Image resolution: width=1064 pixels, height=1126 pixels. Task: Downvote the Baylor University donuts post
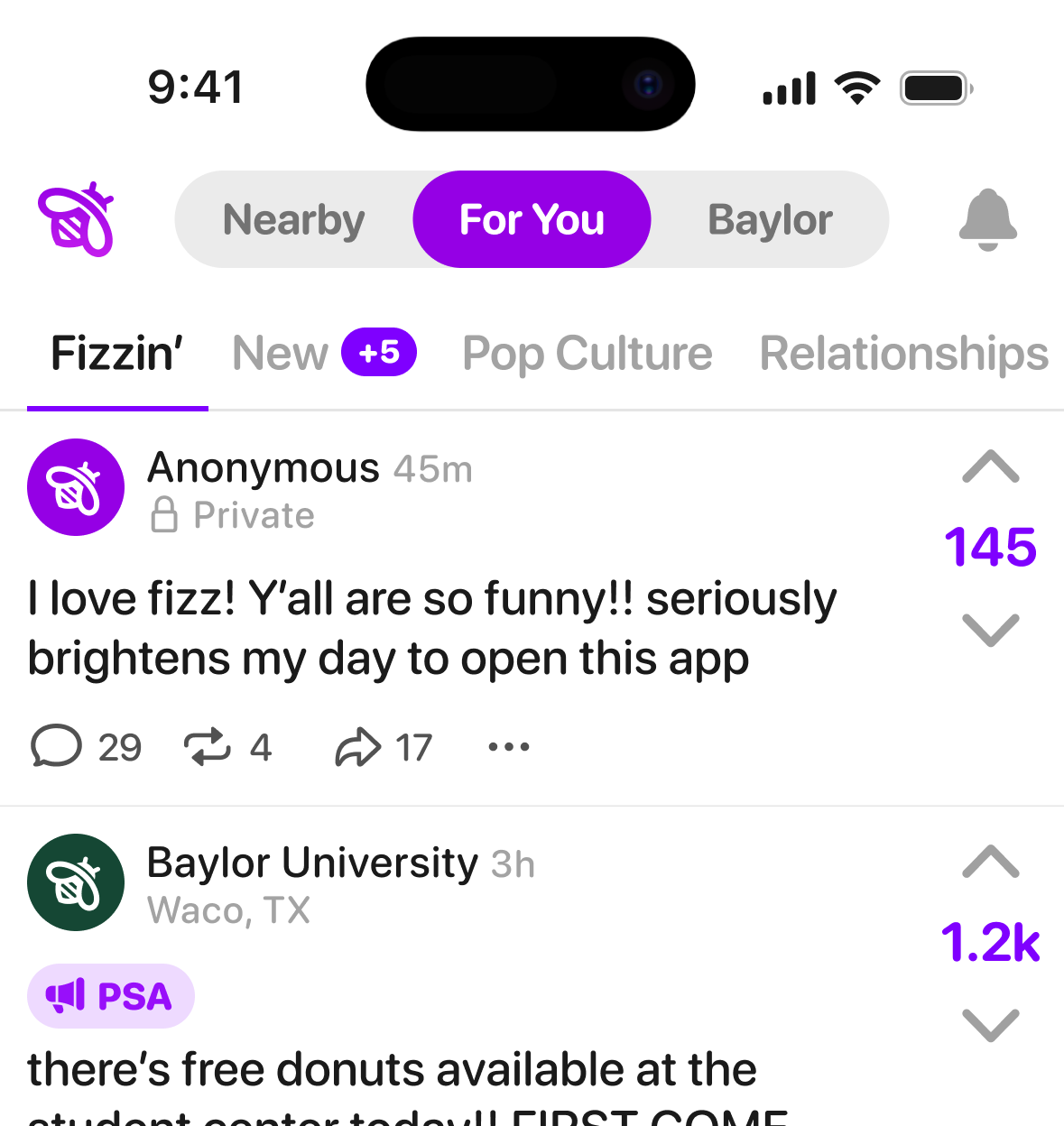[x=990, y=1025]
